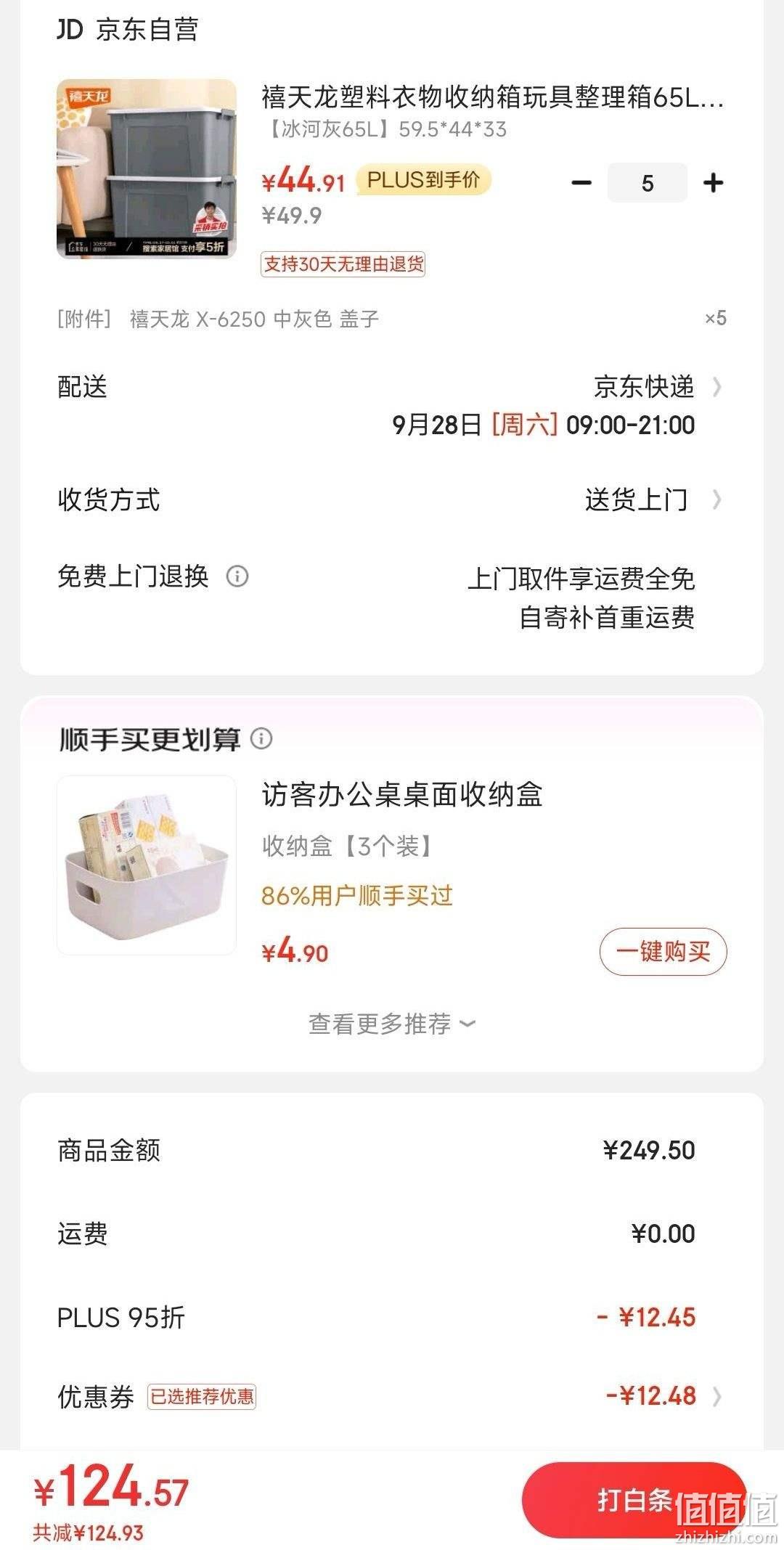The height and width of the screenshot is (1550, 784).
Task: Open info icon next to 顺手买更划算
Action: click(261, 738)
